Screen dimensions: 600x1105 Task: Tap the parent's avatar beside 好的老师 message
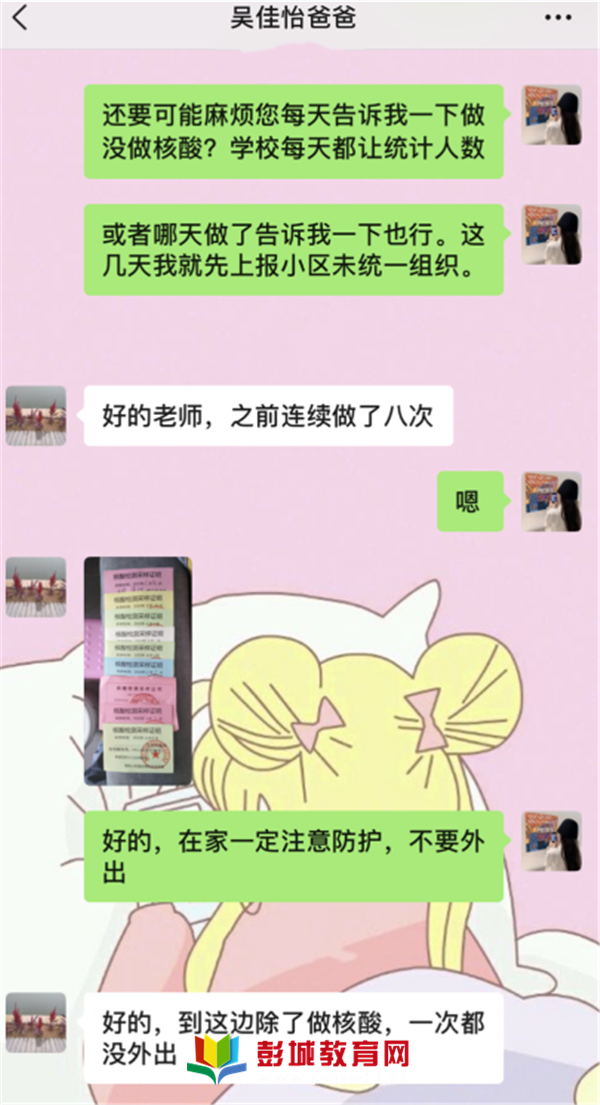tap(36, 415)
